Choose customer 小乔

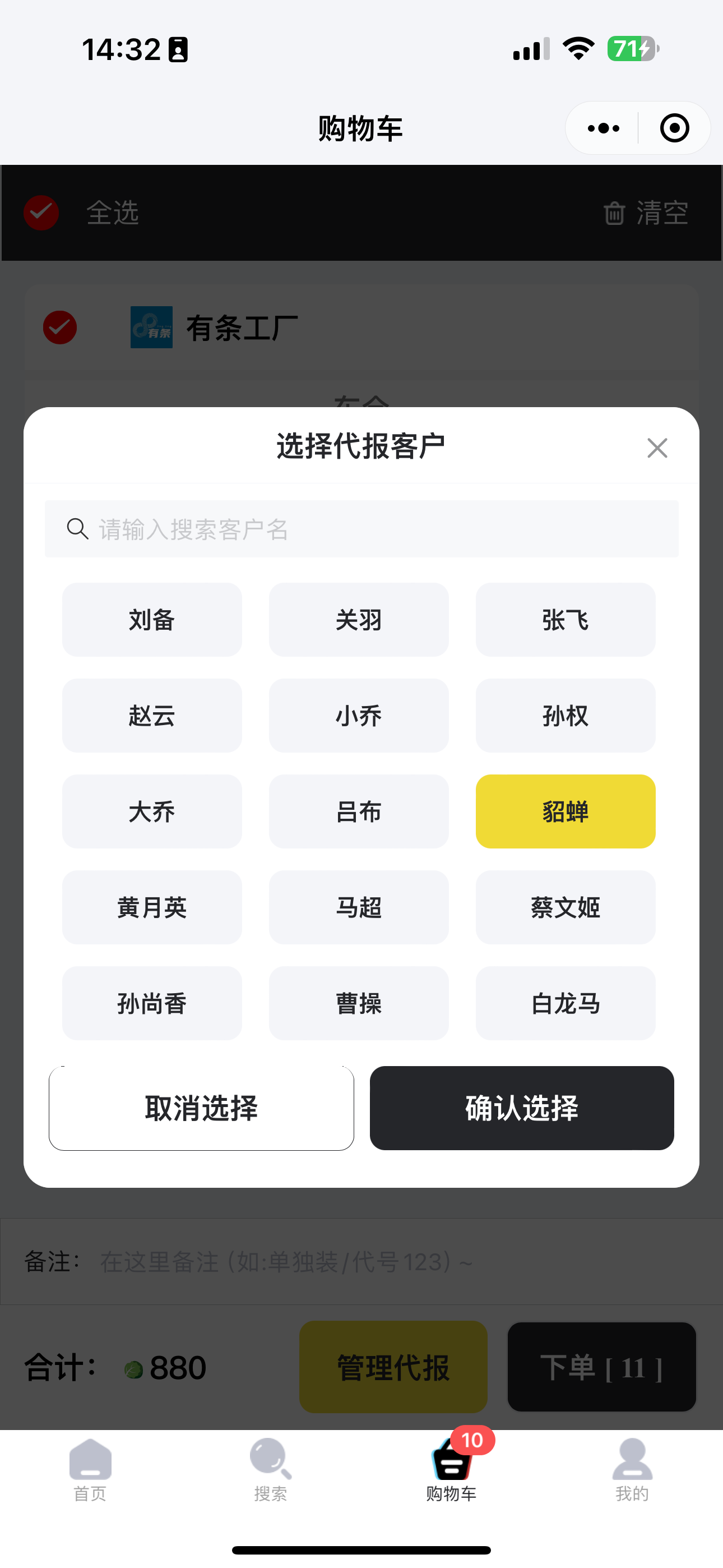click(x=359, y=715)
